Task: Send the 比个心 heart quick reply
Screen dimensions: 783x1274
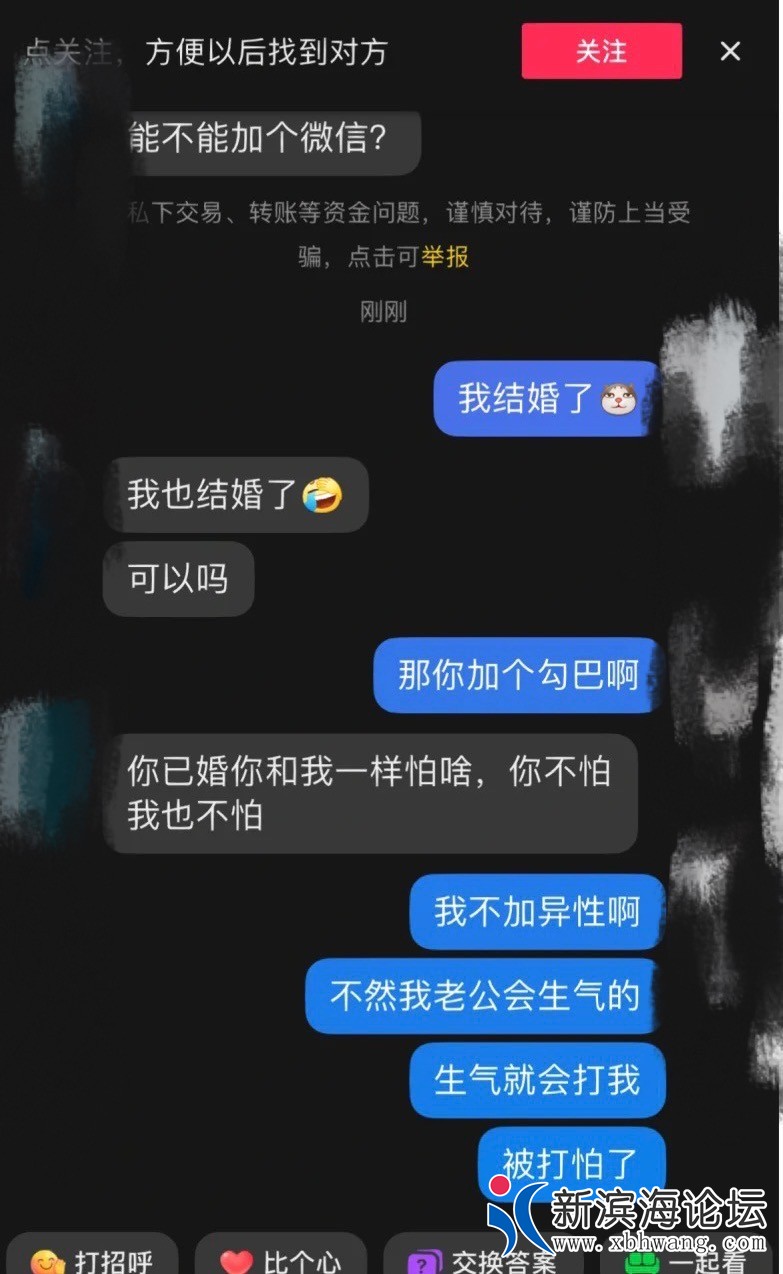Action: coord(281,1258)
